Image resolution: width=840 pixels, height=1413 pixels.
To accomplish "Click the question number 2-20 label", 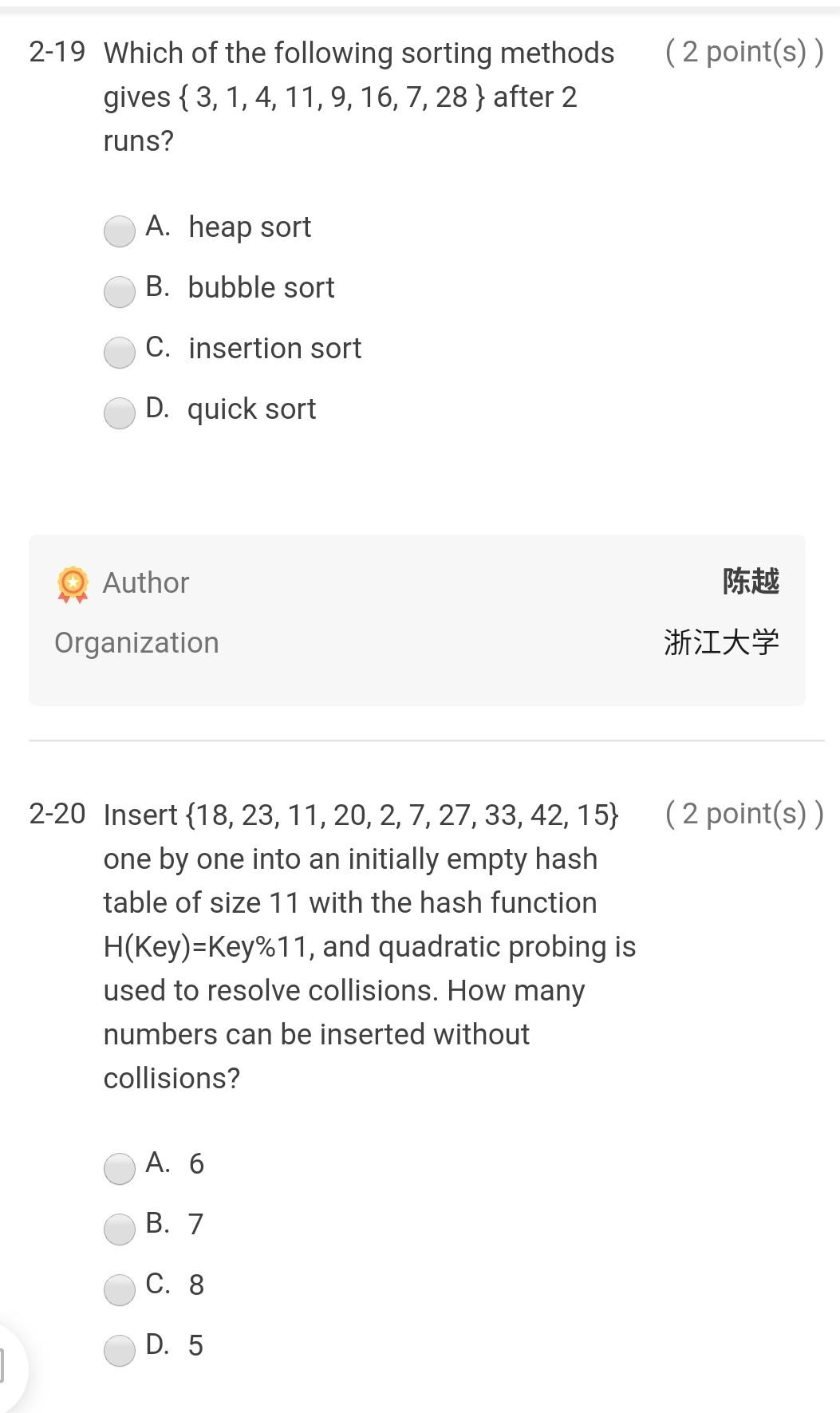I will (x=57, y=815).
